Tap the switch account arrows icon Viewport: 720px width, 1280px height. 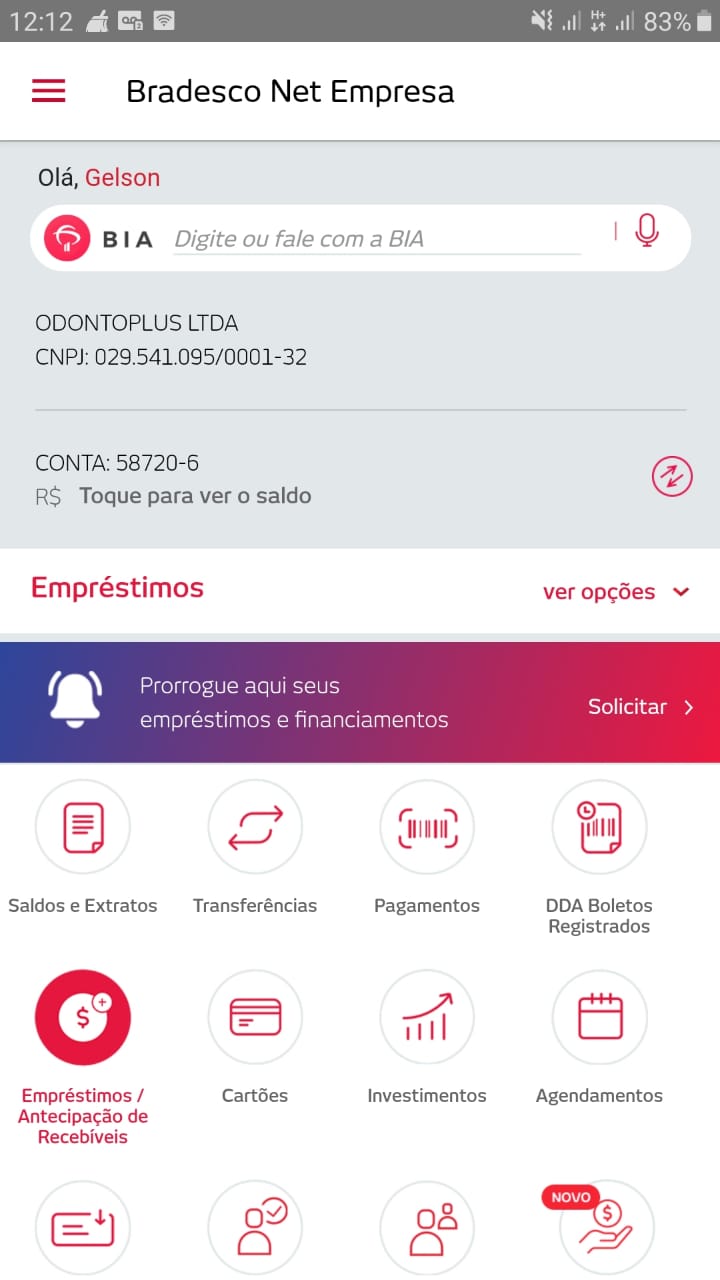(x=672, y=477)
